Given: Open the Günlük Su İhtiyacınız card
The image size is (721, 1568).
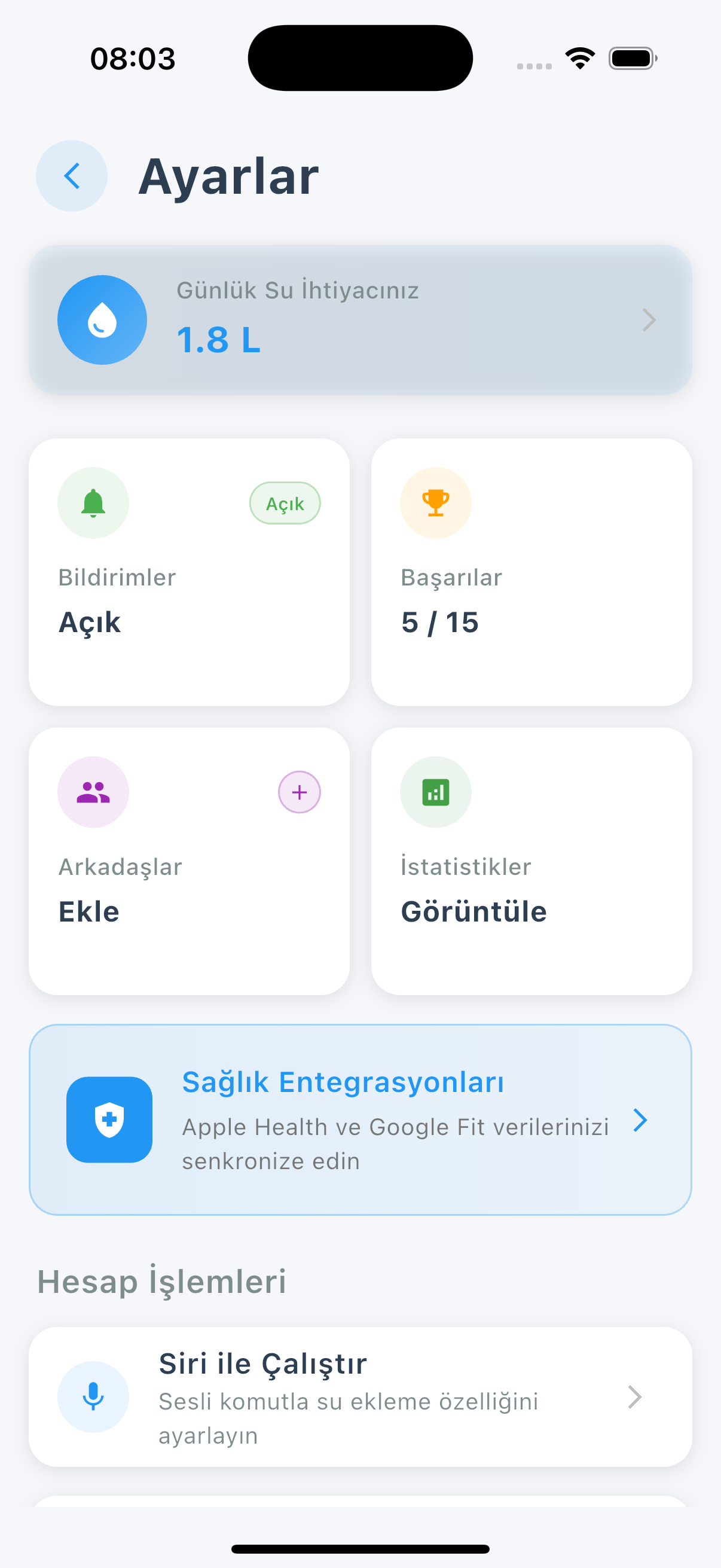Looking at the screenshot, I should [360, 320].
